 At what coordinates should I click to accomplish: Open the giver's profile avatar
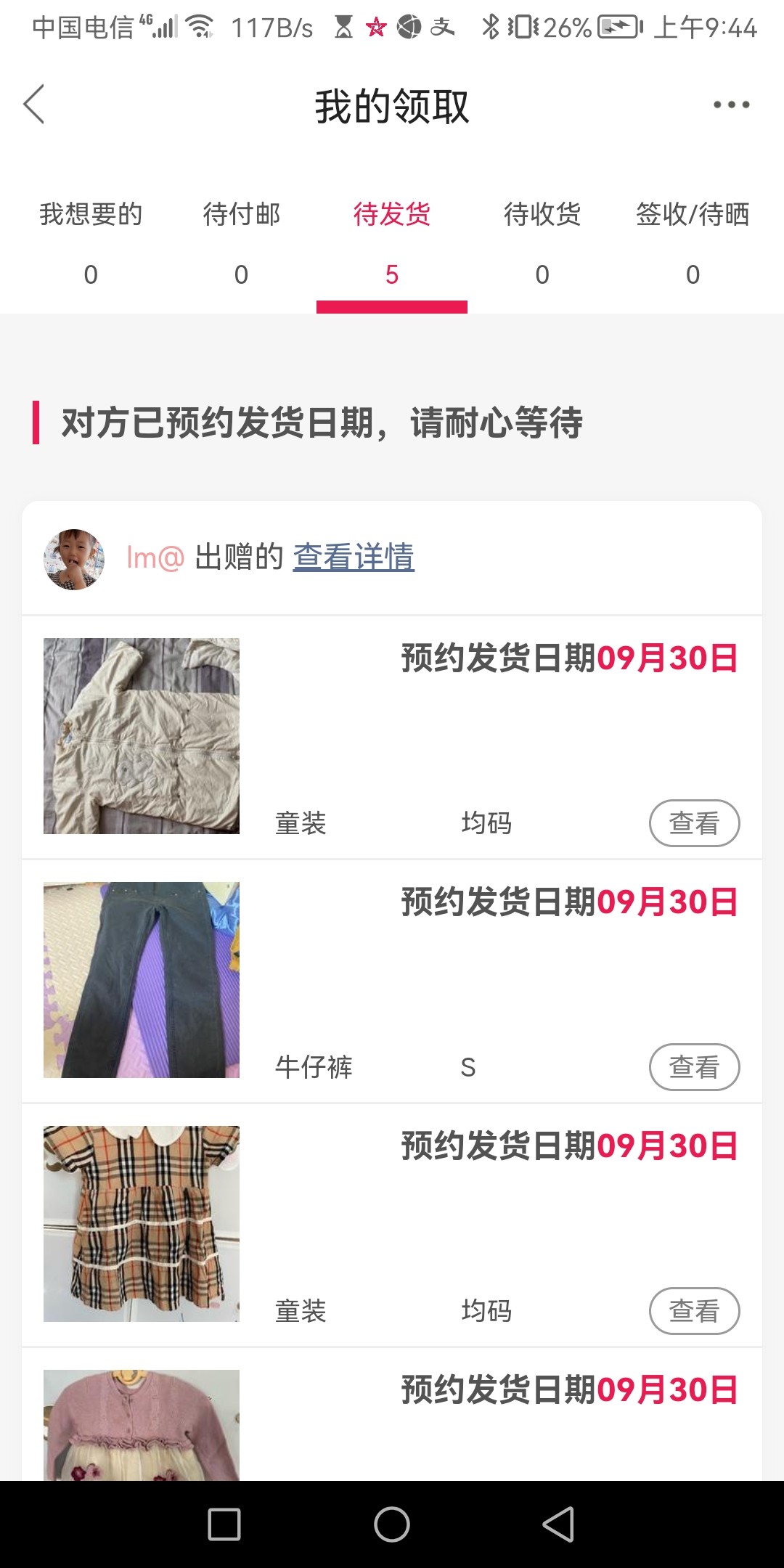tap(74, 559)
